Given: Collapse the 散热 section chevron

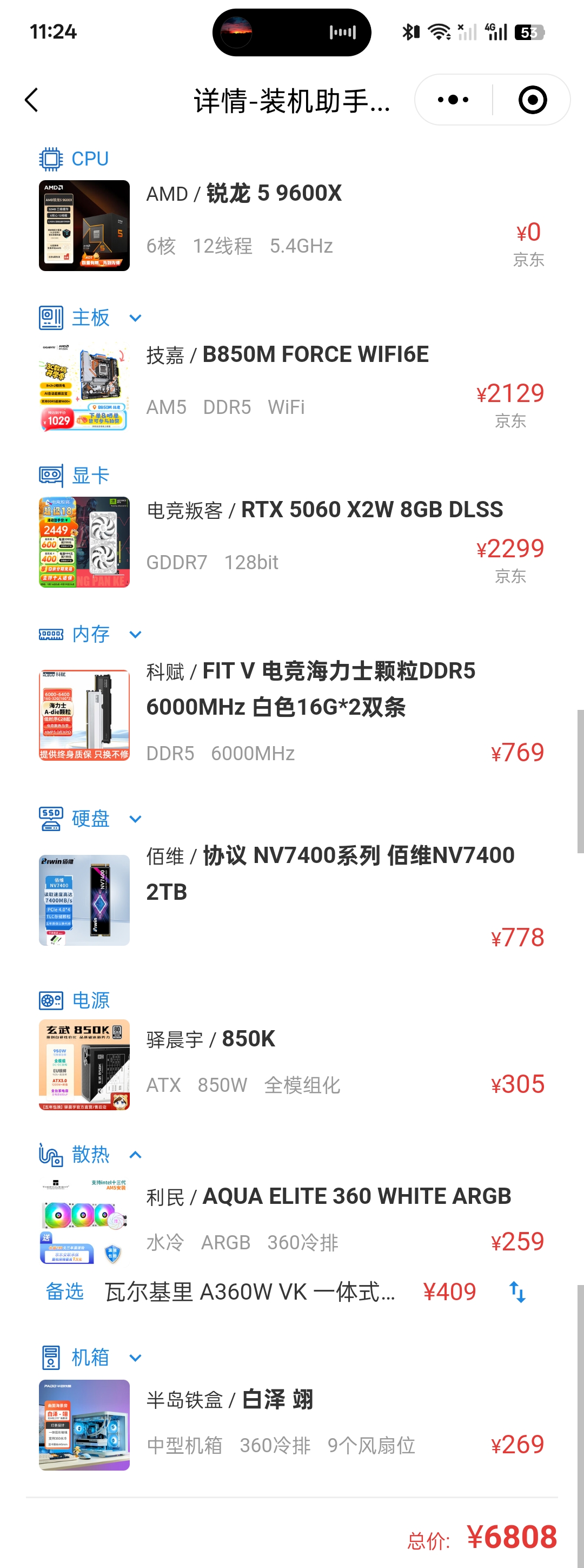Looking at the screenshot, I should pyautogui.click(x=136, y=1155).
